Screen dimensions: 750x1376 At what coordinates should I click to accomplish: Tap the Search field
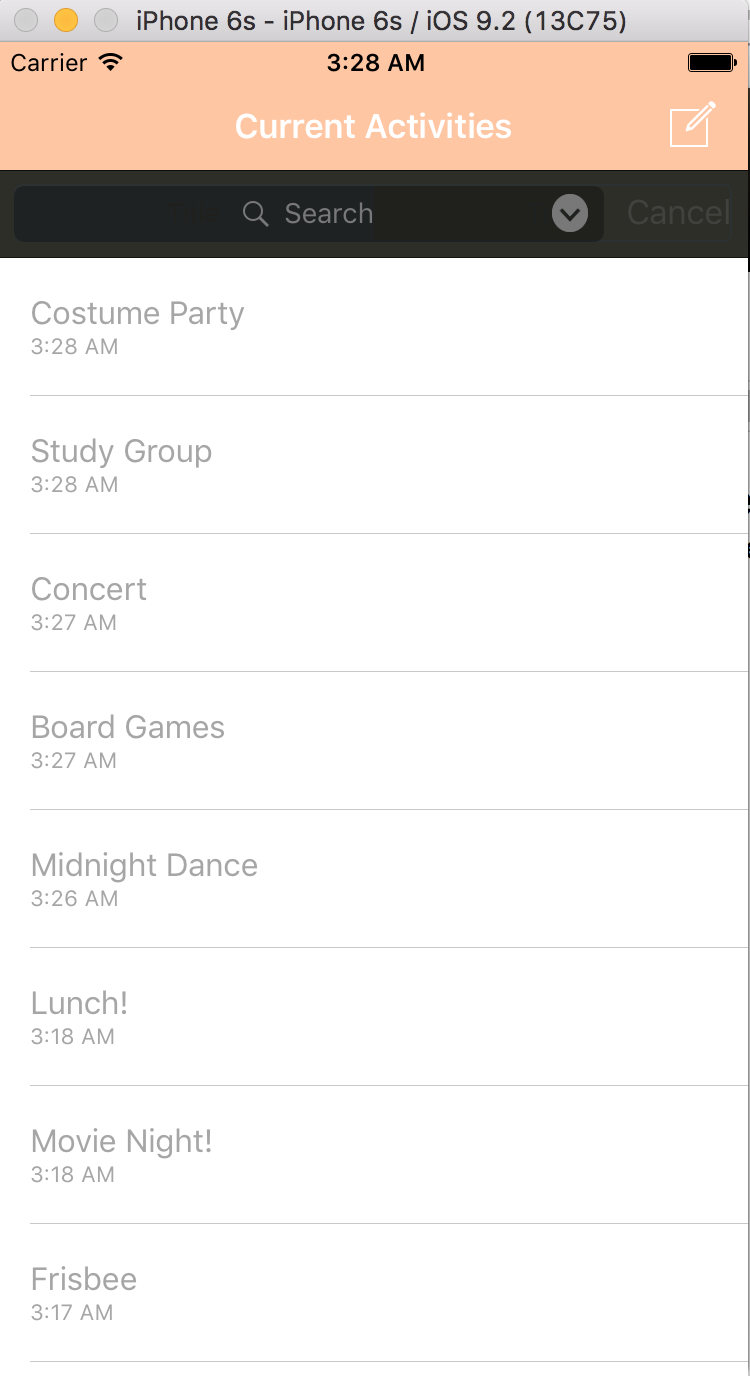(310, 213)
